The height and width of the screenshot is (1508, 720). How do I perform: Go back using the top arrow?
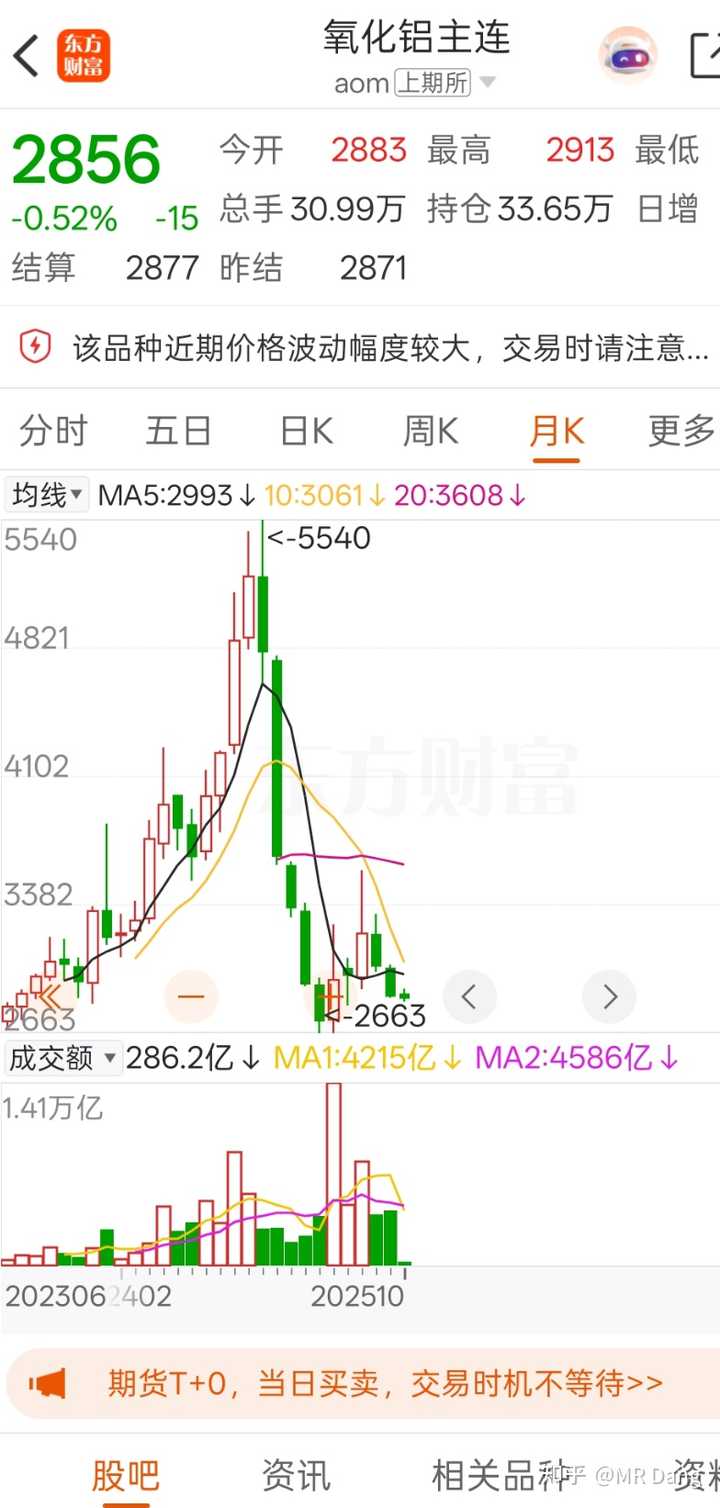click(x=27, y=56)
